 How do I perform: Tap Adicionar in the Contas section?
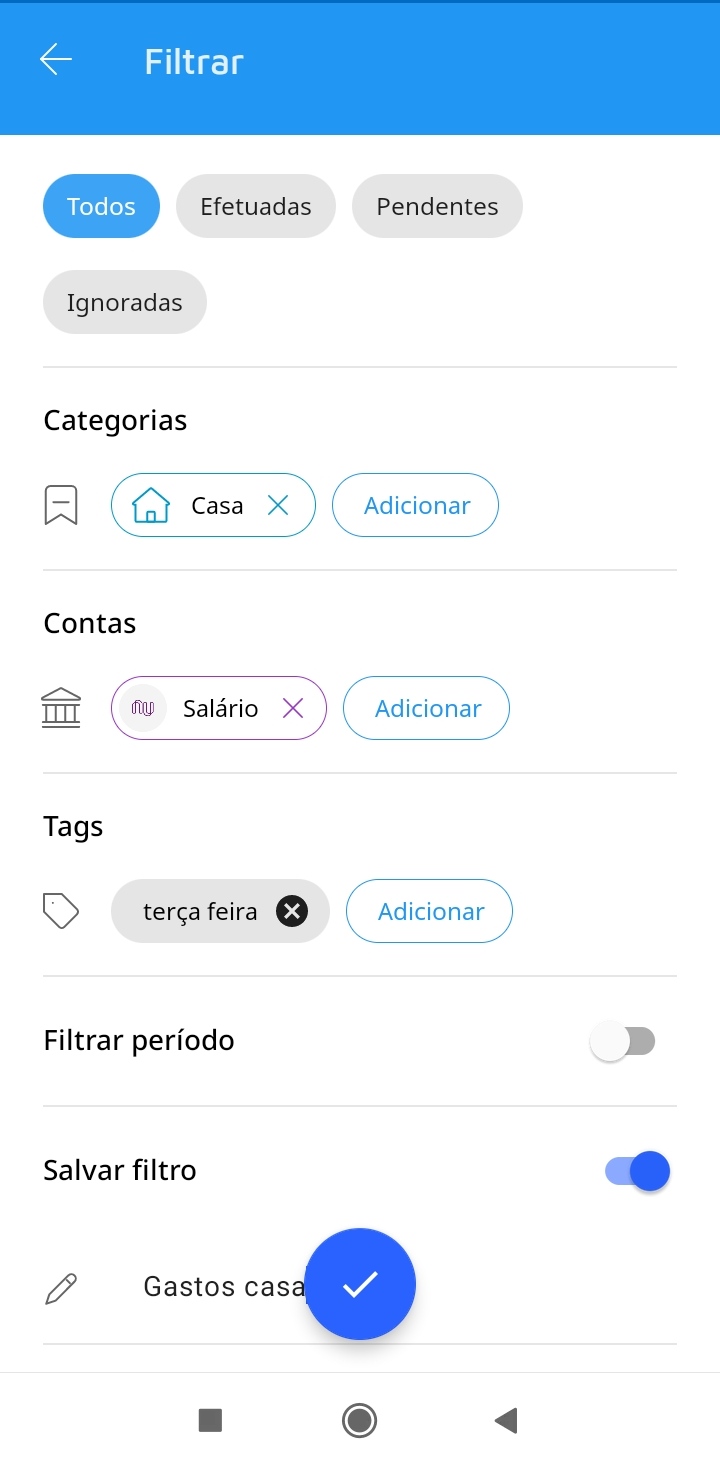427,709
